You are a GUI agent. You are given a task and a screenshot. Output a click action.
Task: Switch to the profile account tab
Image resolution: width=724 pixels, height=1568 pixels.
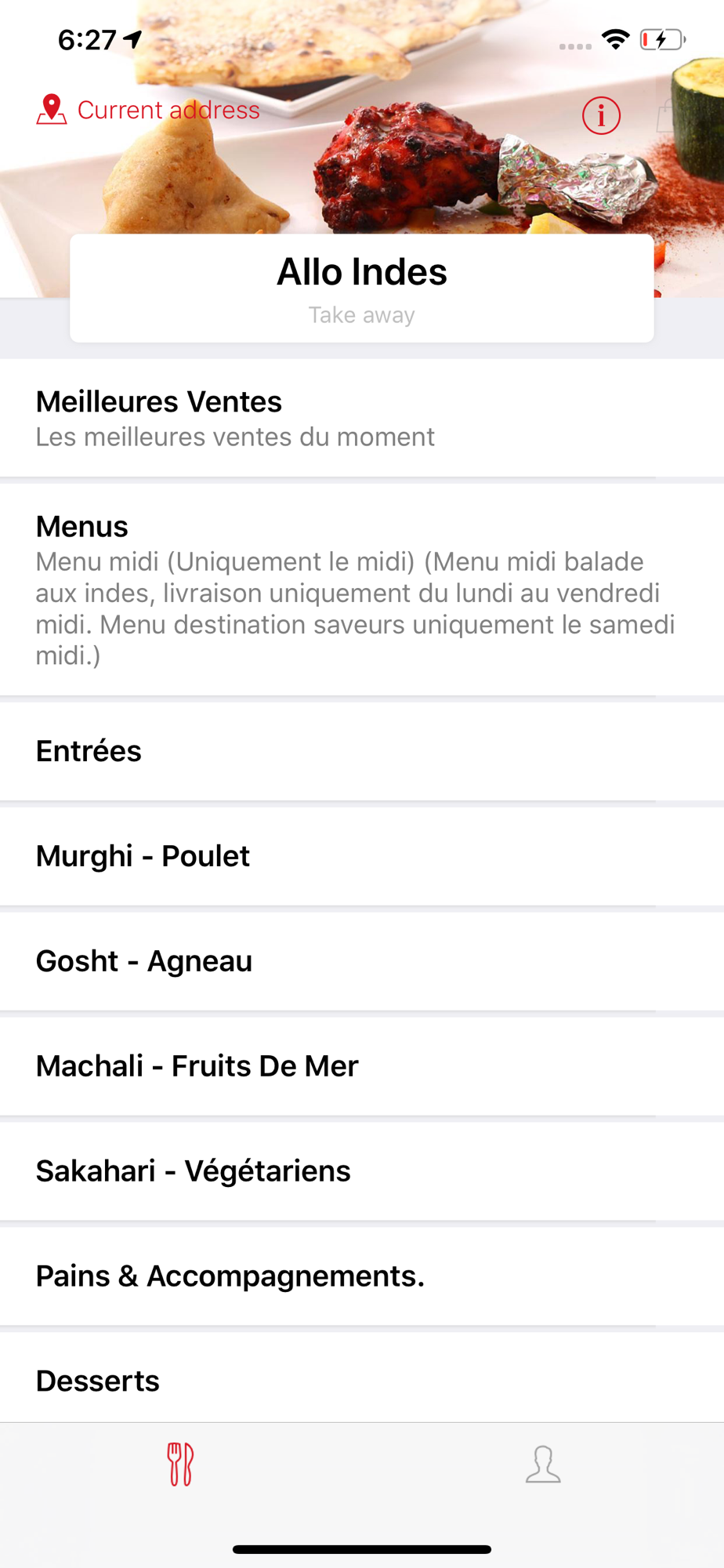[543, 1465]
